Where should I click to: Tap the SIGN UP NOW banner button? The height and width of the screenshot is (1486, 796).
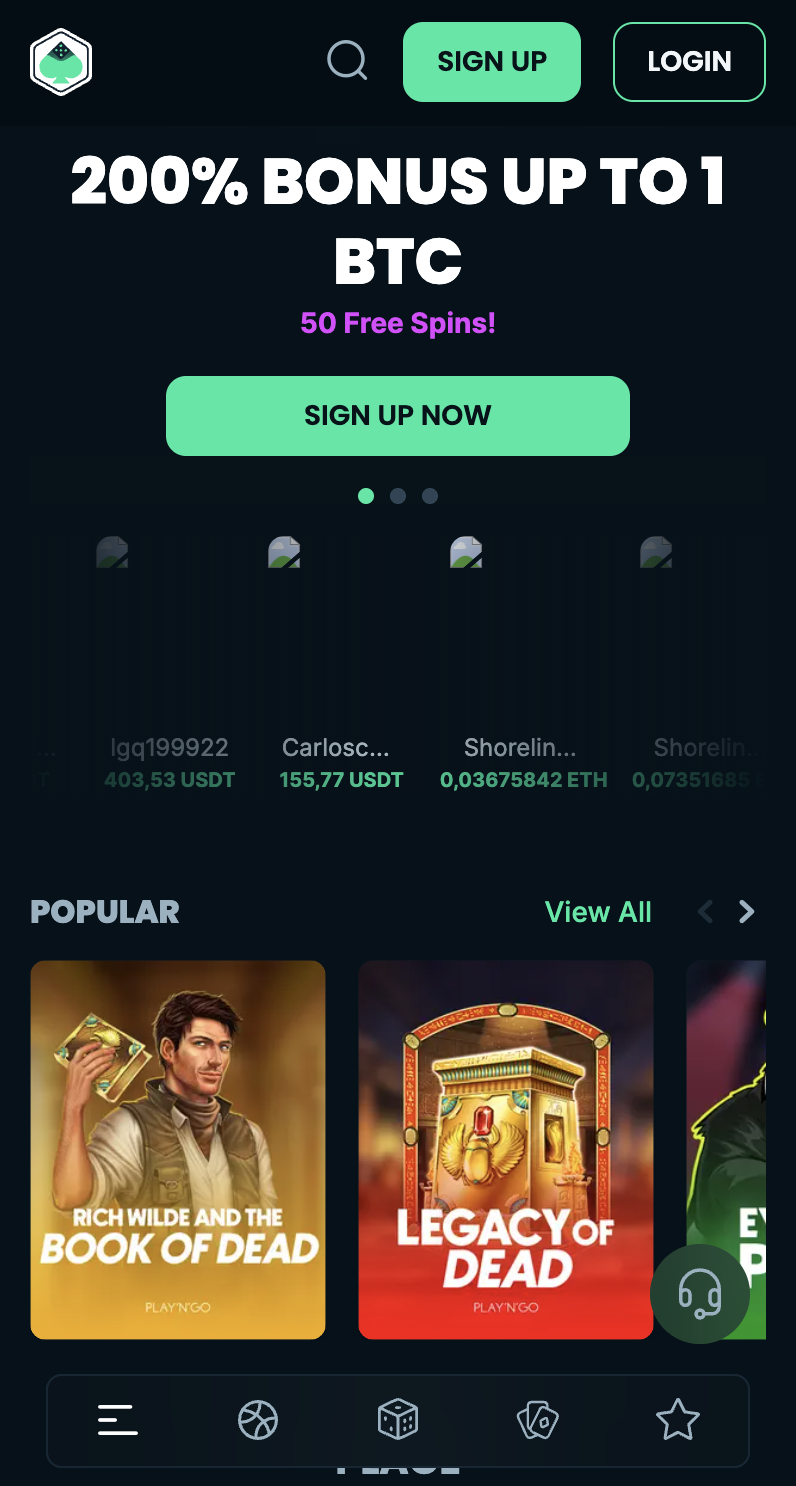pos(397,416)
